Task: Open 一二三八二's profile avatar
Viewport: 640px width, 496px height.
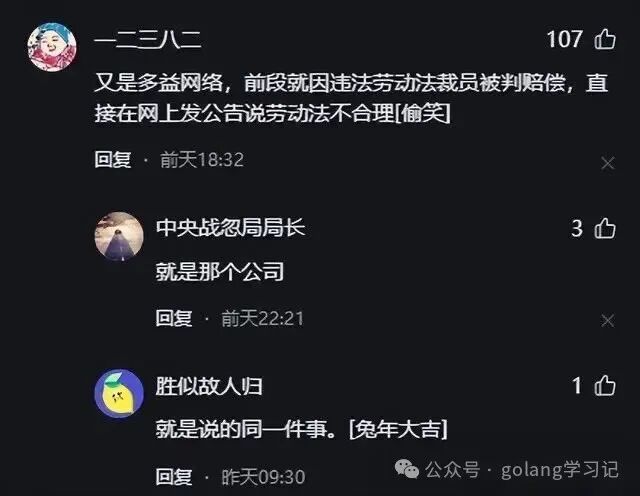Action: [51, 47]
